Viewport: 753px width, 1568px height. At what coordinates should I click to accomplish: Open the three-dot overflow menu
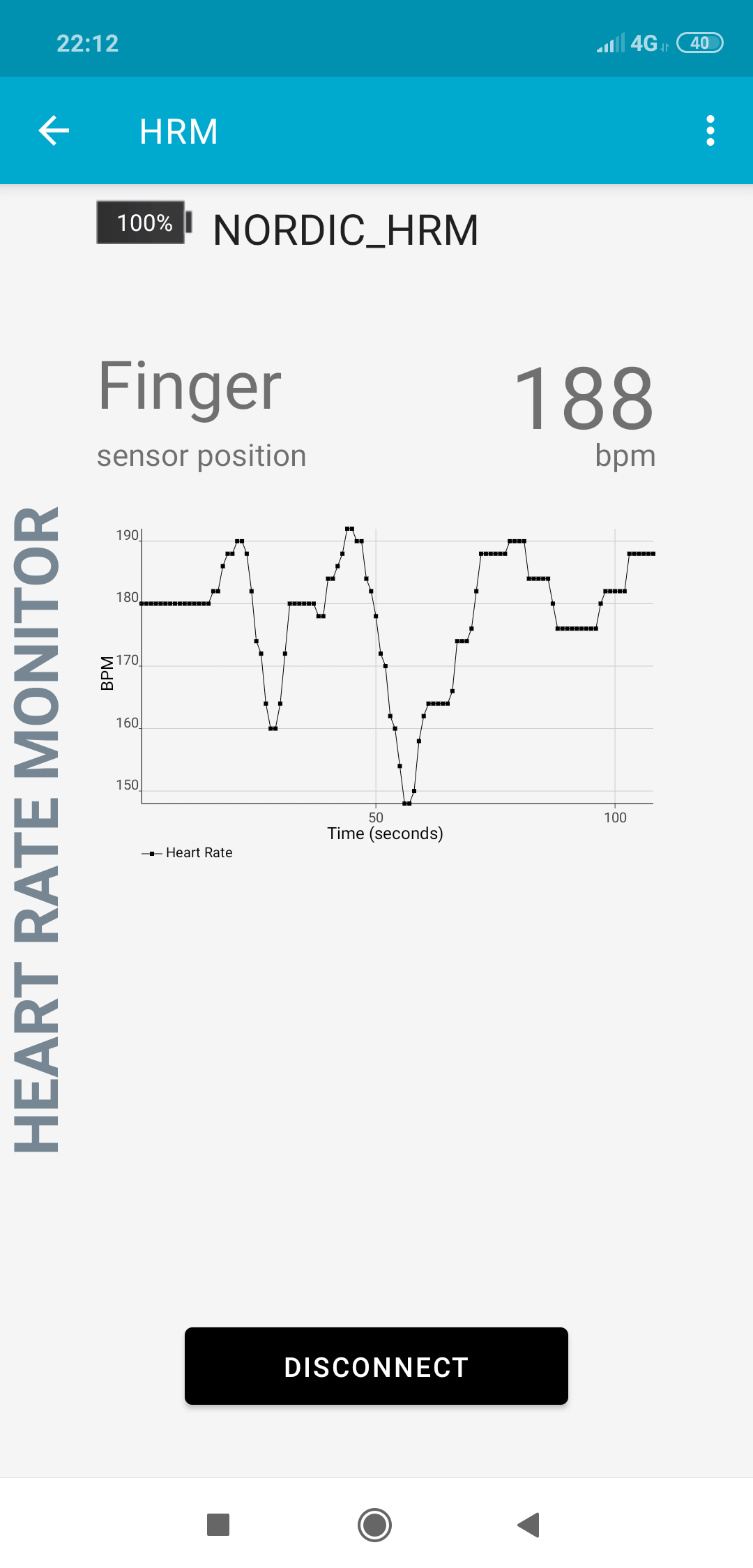710,130
